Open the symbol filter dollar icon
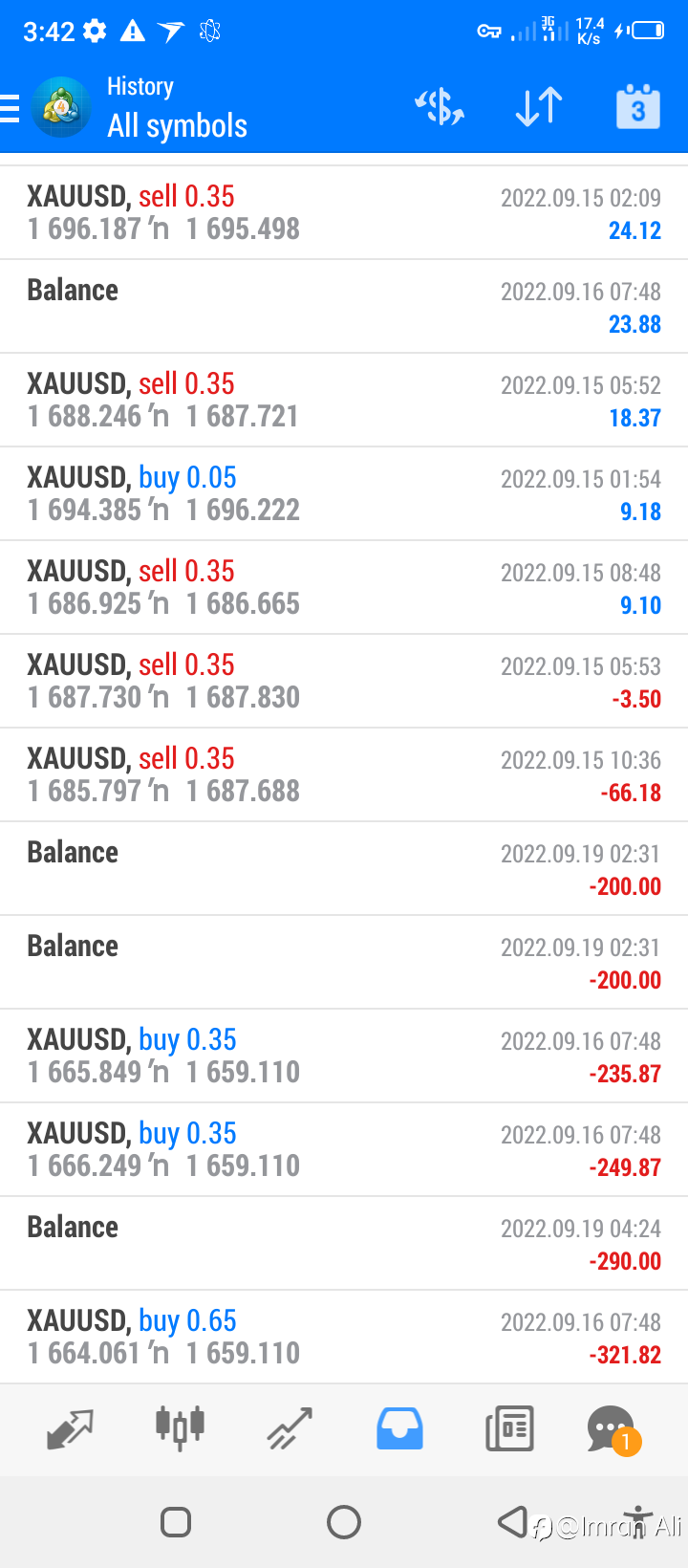Viewport: 688px width, 1568px height. tap(440, 107)
